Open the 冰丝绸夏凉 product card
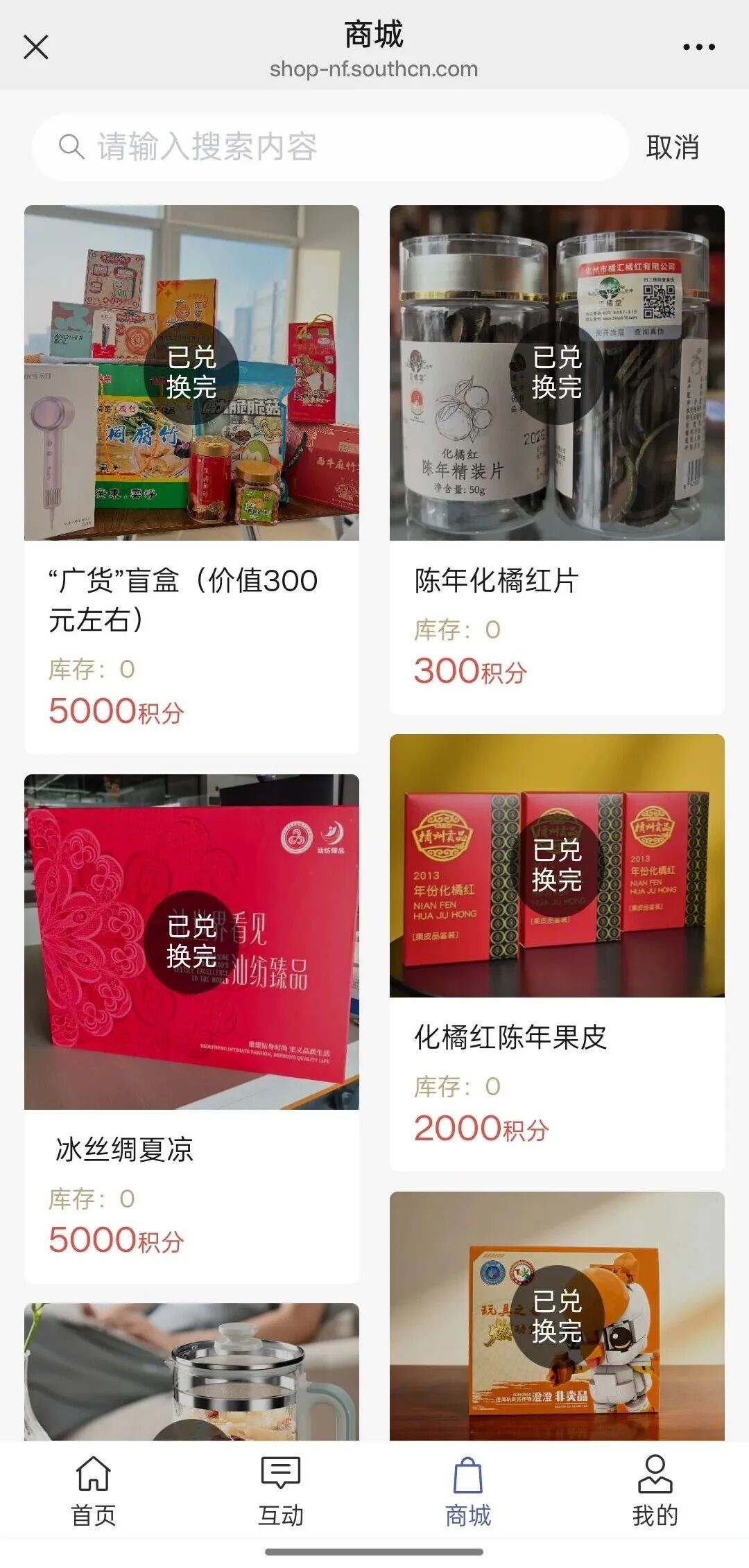Viewport: 749px width, 1568px height. (x=191, y=1027)
